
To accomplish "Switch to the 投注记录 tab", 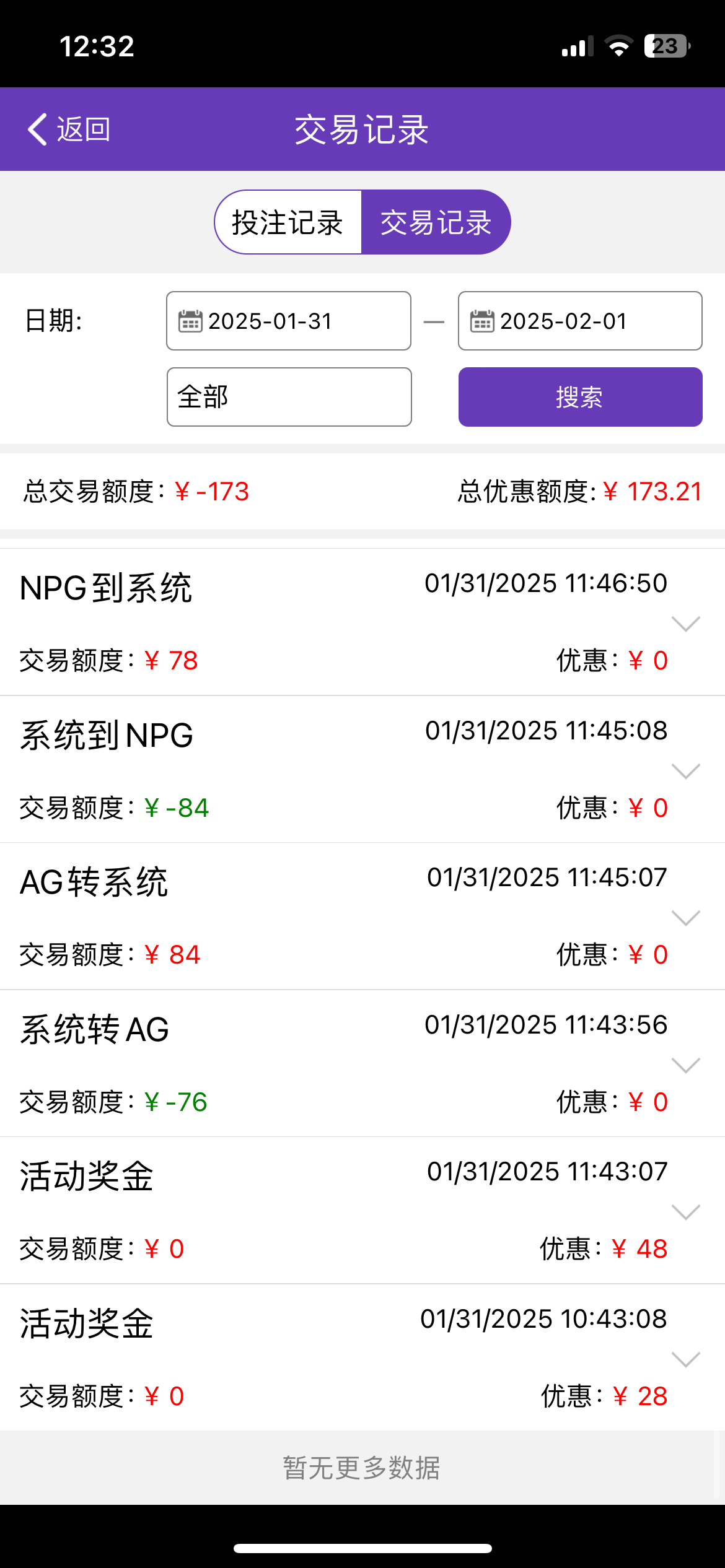I will [x=288, y=222].
